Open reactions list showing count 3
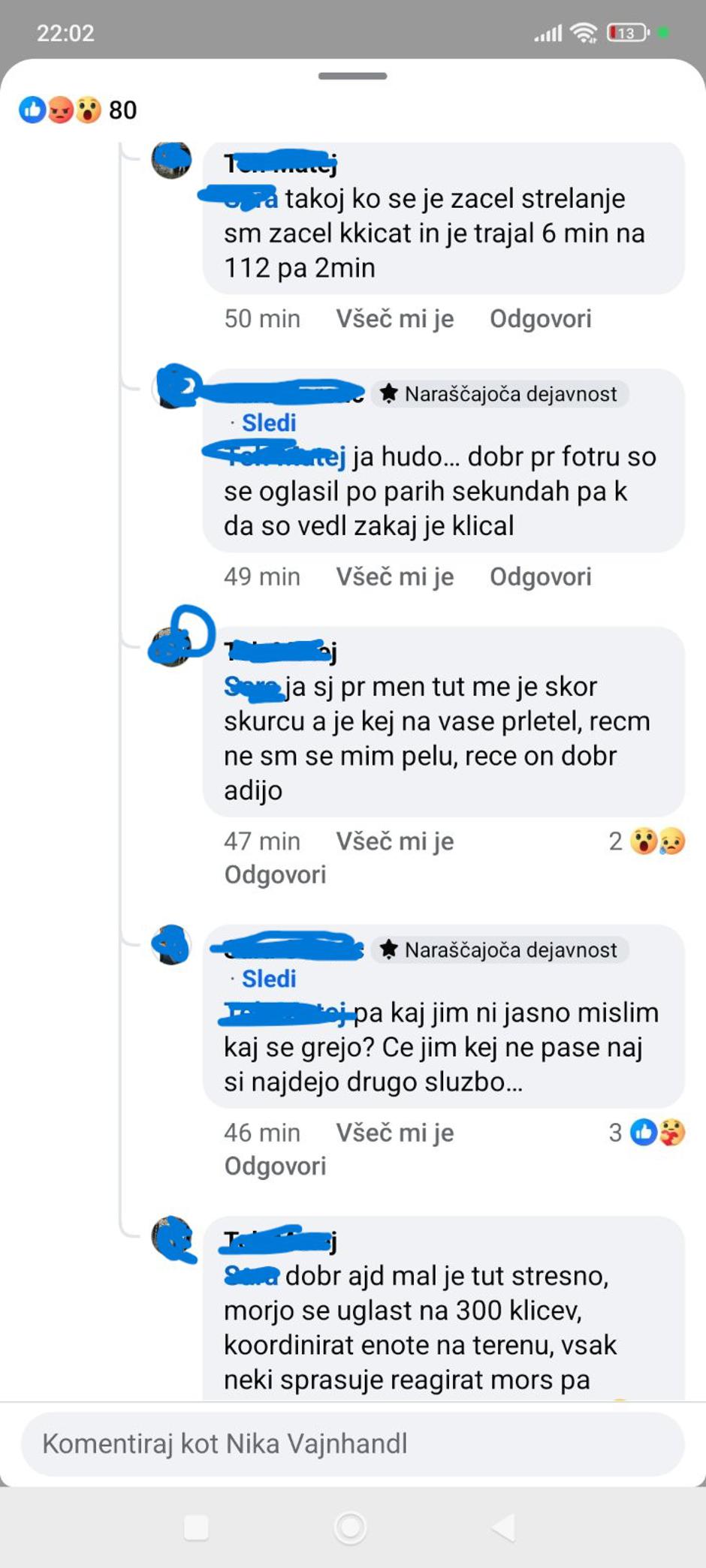706x1568 pixels. (x=614, y=1133)
